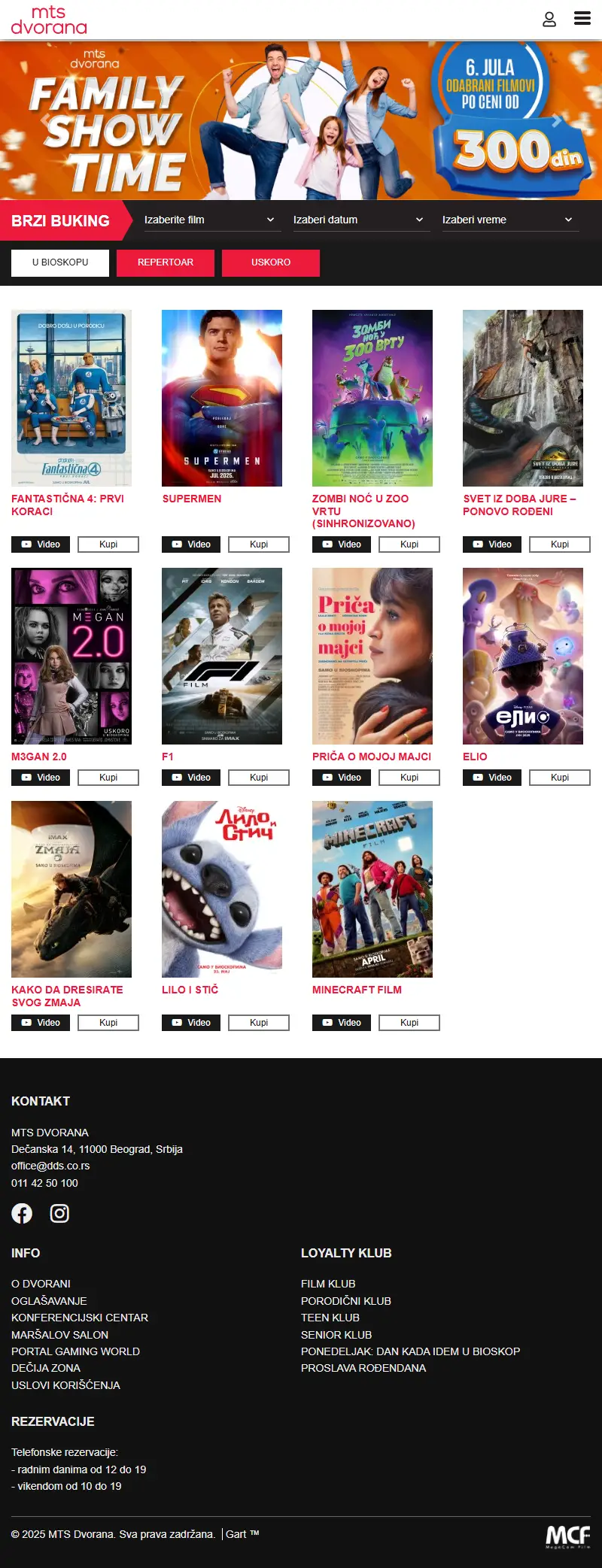Show next banner with right arrow
The width and height of the screenshot is (602, 1568).
point(556,120)
